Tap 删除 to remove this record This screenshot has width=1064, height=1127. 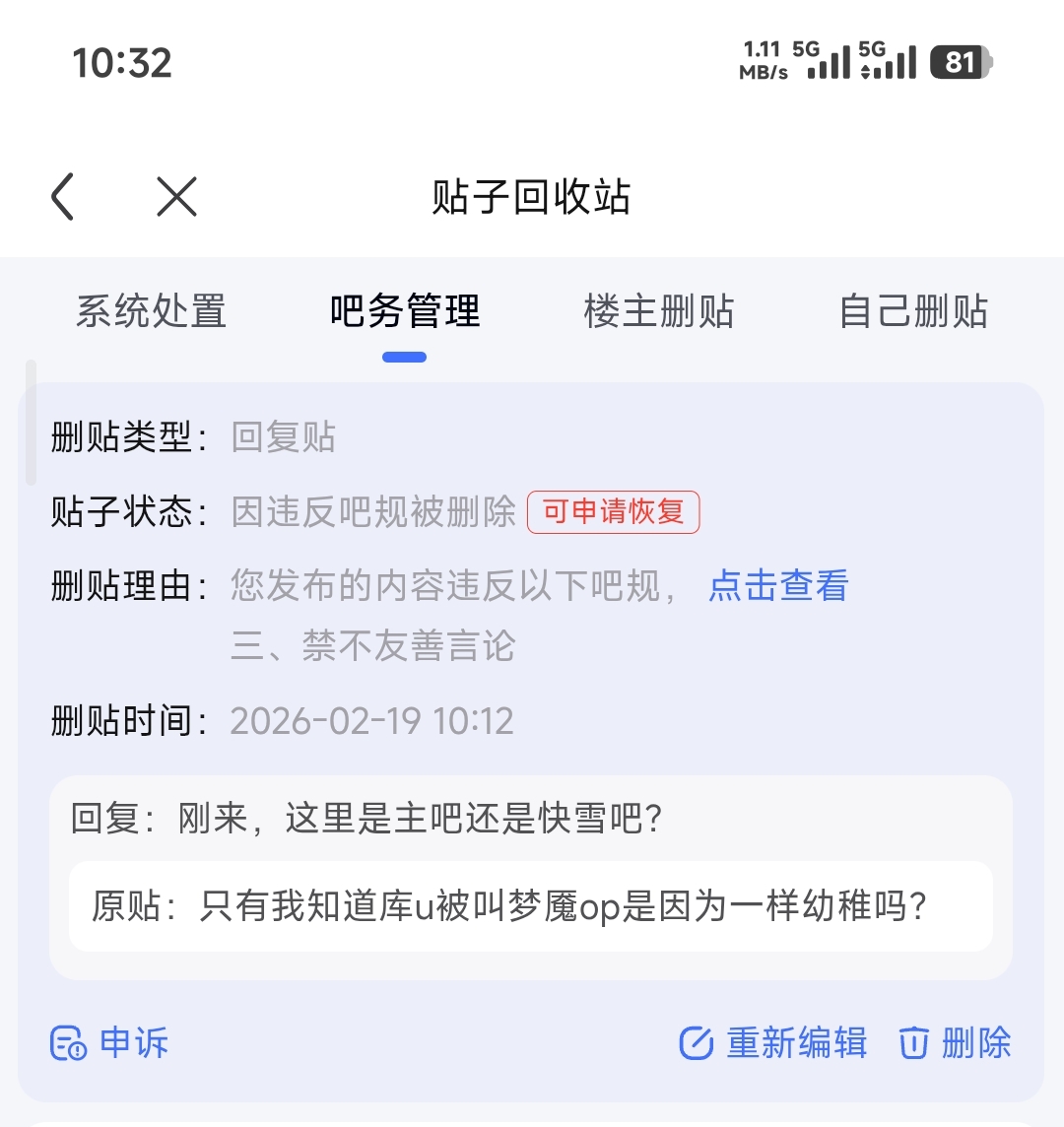click(956, 1042)
